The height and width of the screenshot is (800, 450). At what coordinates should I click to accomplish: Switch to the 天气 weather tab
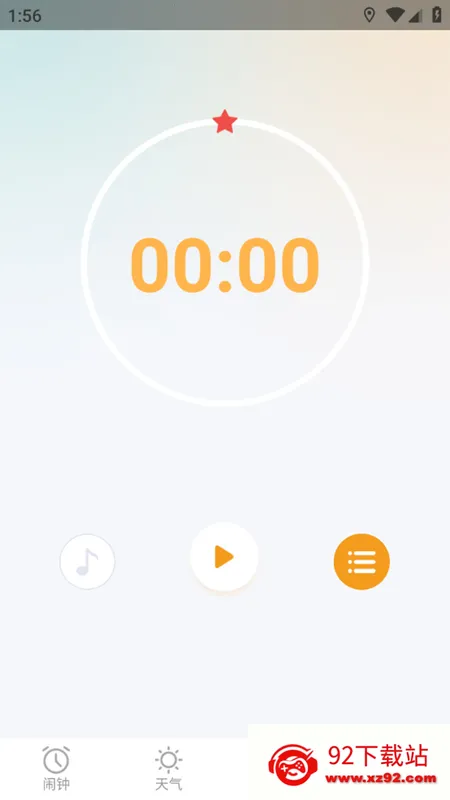coord(168,768)
